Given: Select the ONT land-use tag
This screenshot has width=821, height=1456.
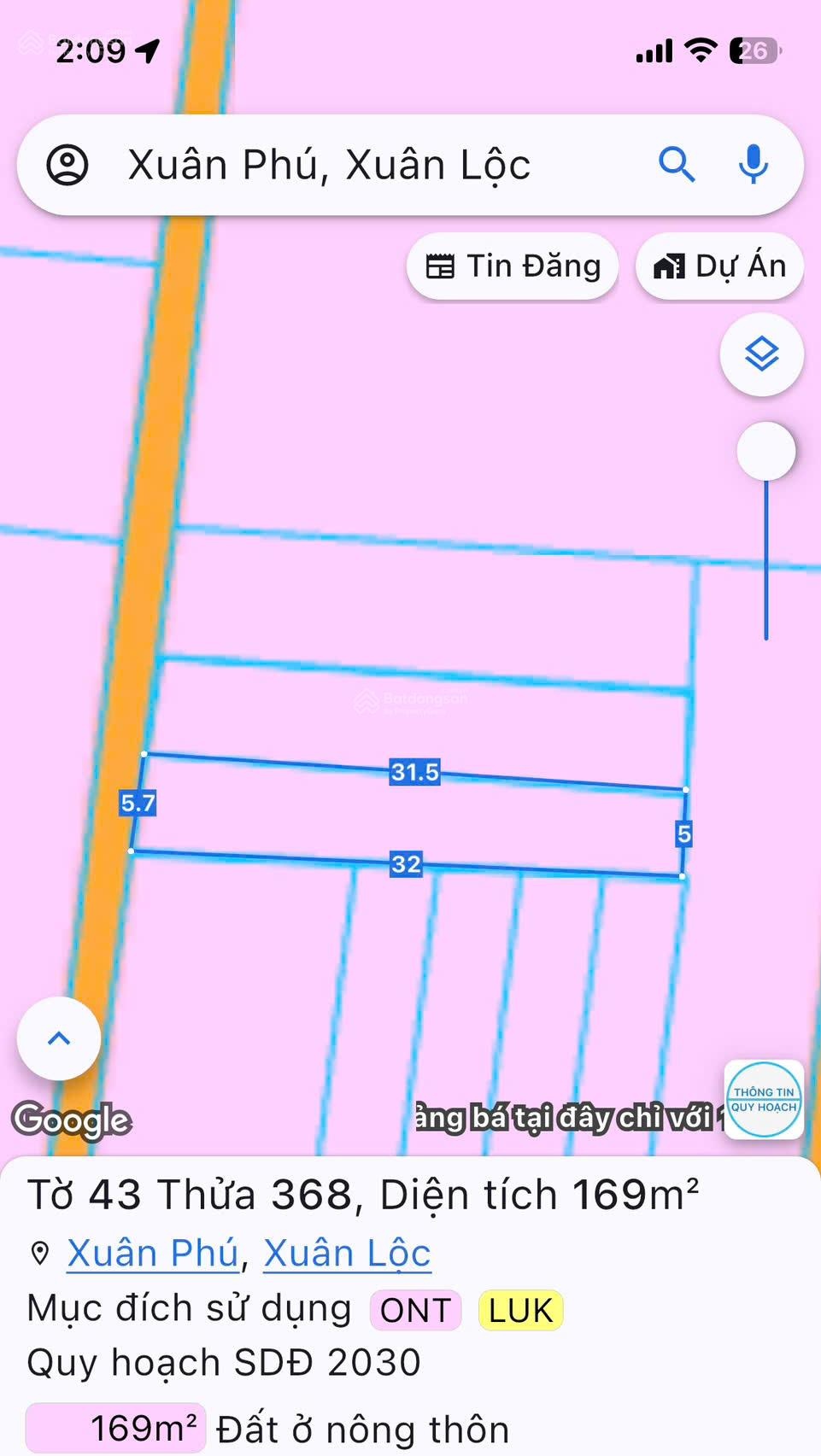Looking at the screenshot, I should 415,1307.
